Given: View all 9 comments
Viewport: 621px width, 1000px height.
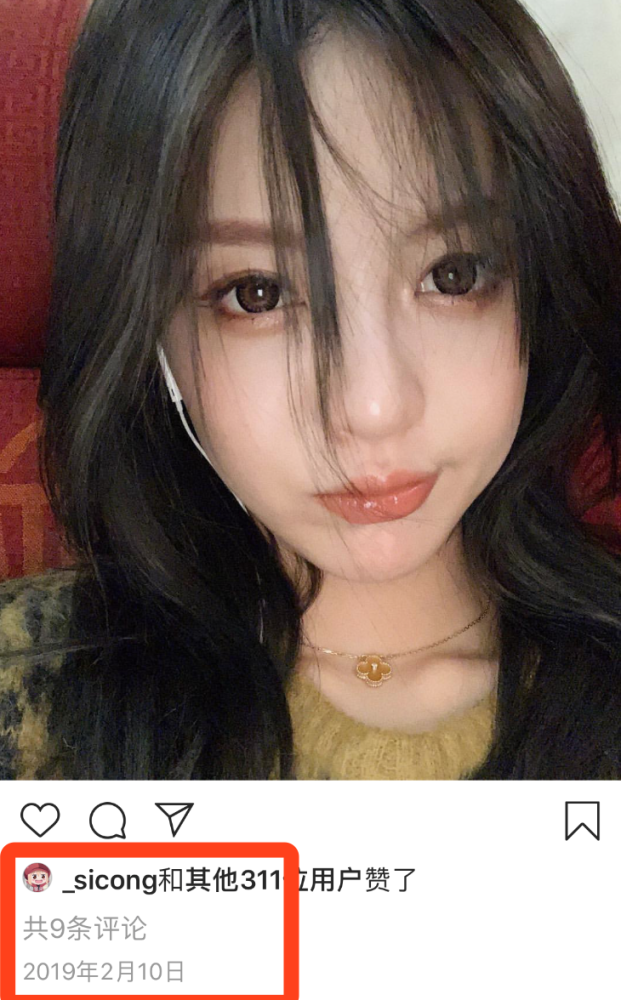Looking at the screenshot, I should [85, 929].
